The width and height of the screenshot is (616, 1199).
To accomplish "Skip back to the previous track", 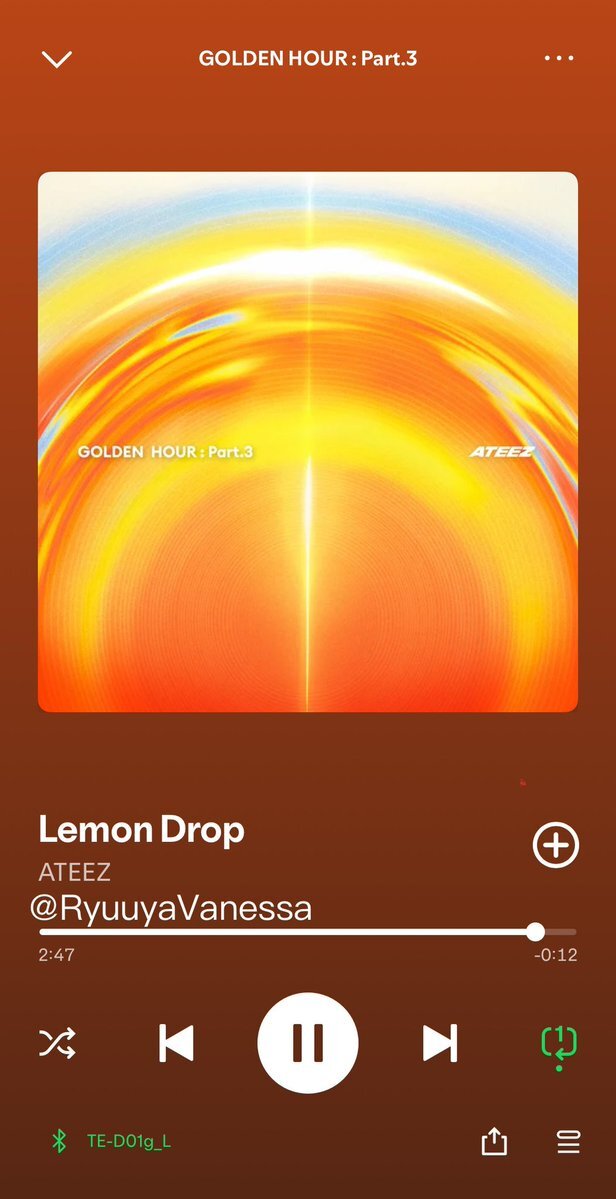I will coord(176,1042).
